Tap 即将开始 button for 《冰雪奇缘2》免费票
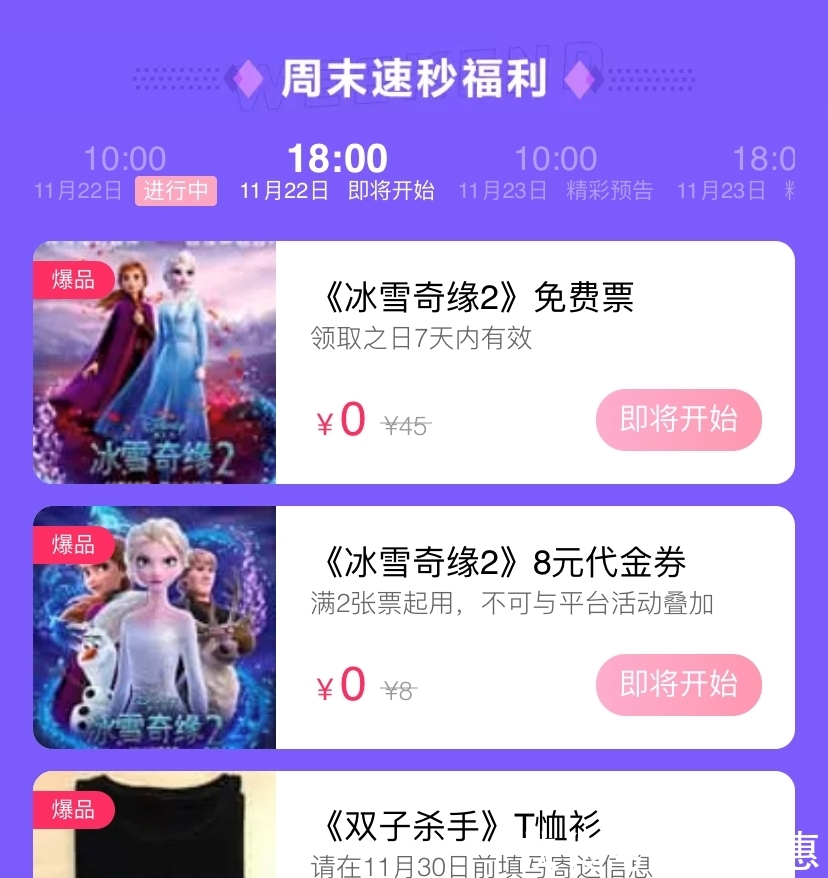Screen dimensions: 828x878 (x=679, y=420)
